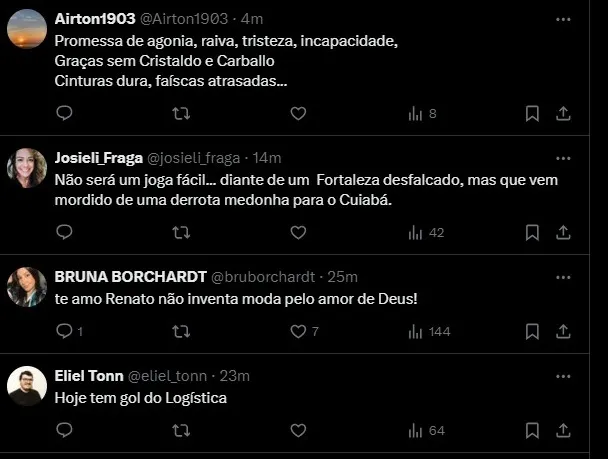Share Airton1903's tweet

(563, 114)
